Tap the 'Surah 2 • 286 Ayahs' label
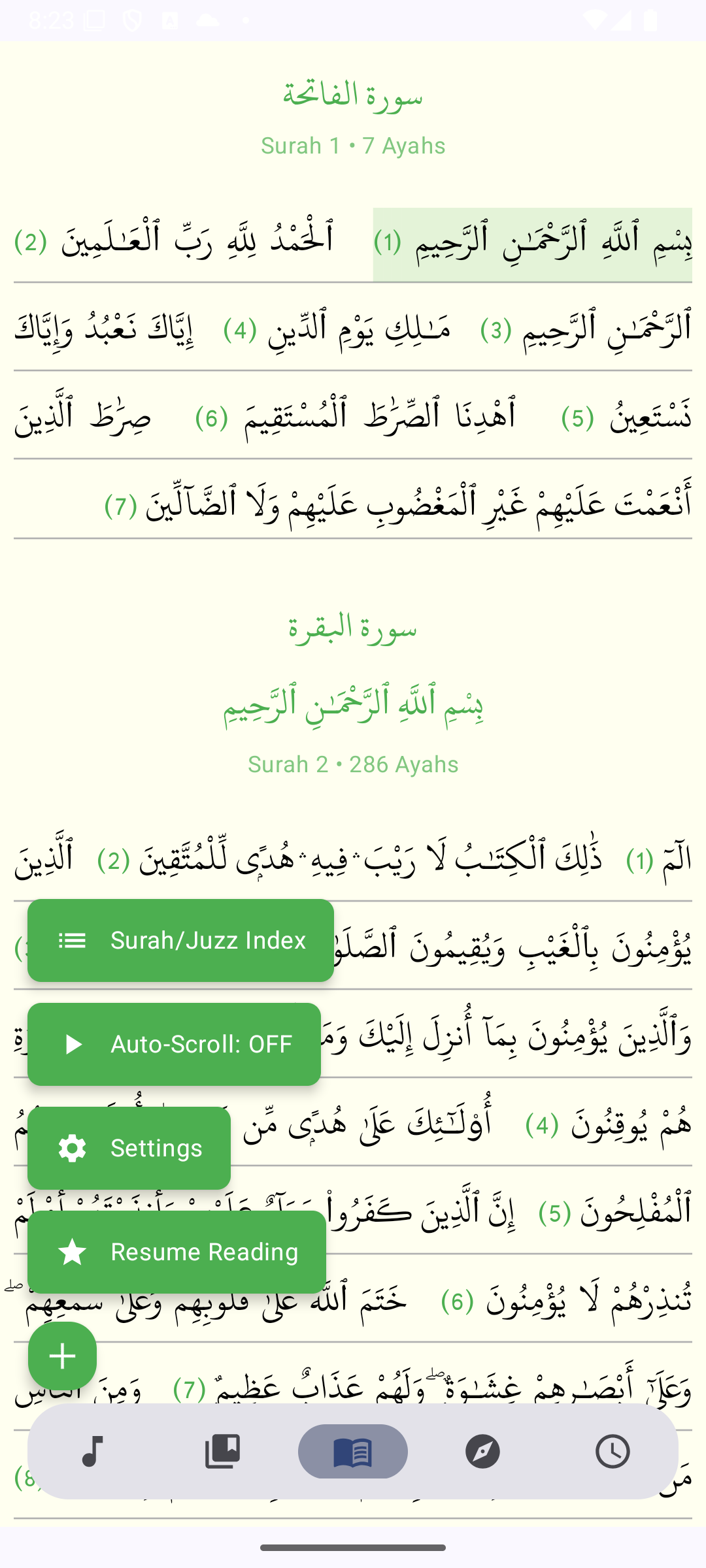 353,764
